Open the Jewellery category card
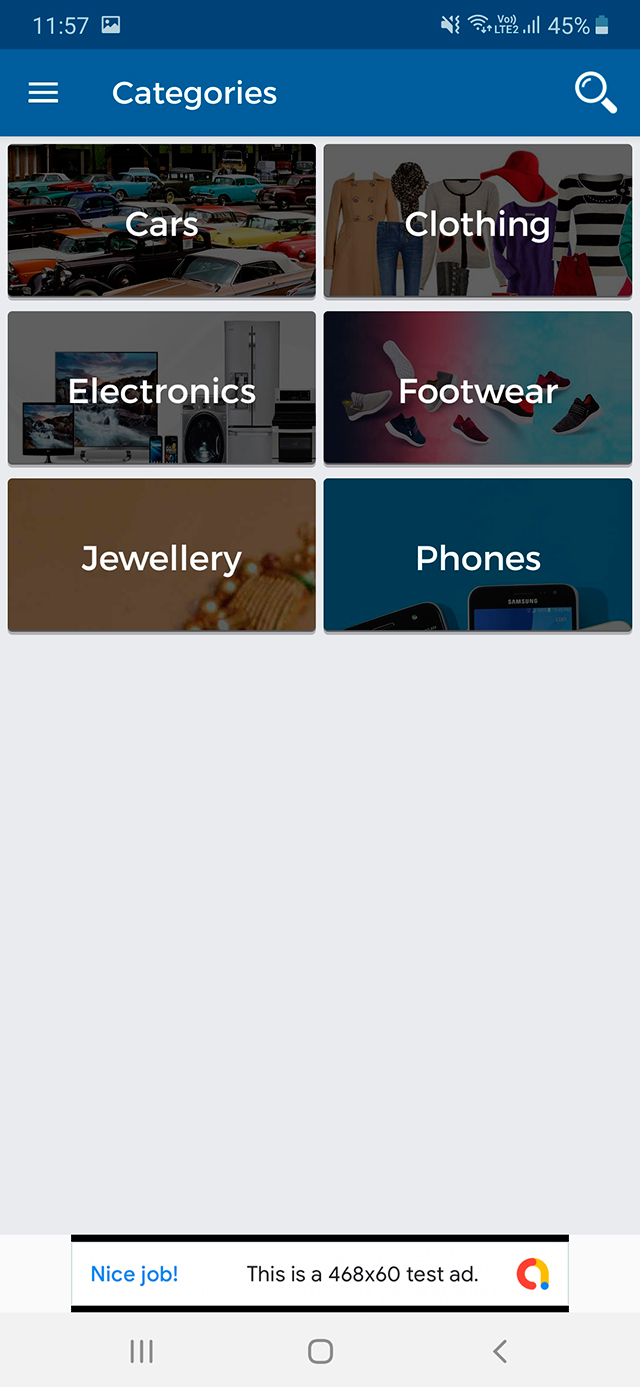 (x=162, y=555)
